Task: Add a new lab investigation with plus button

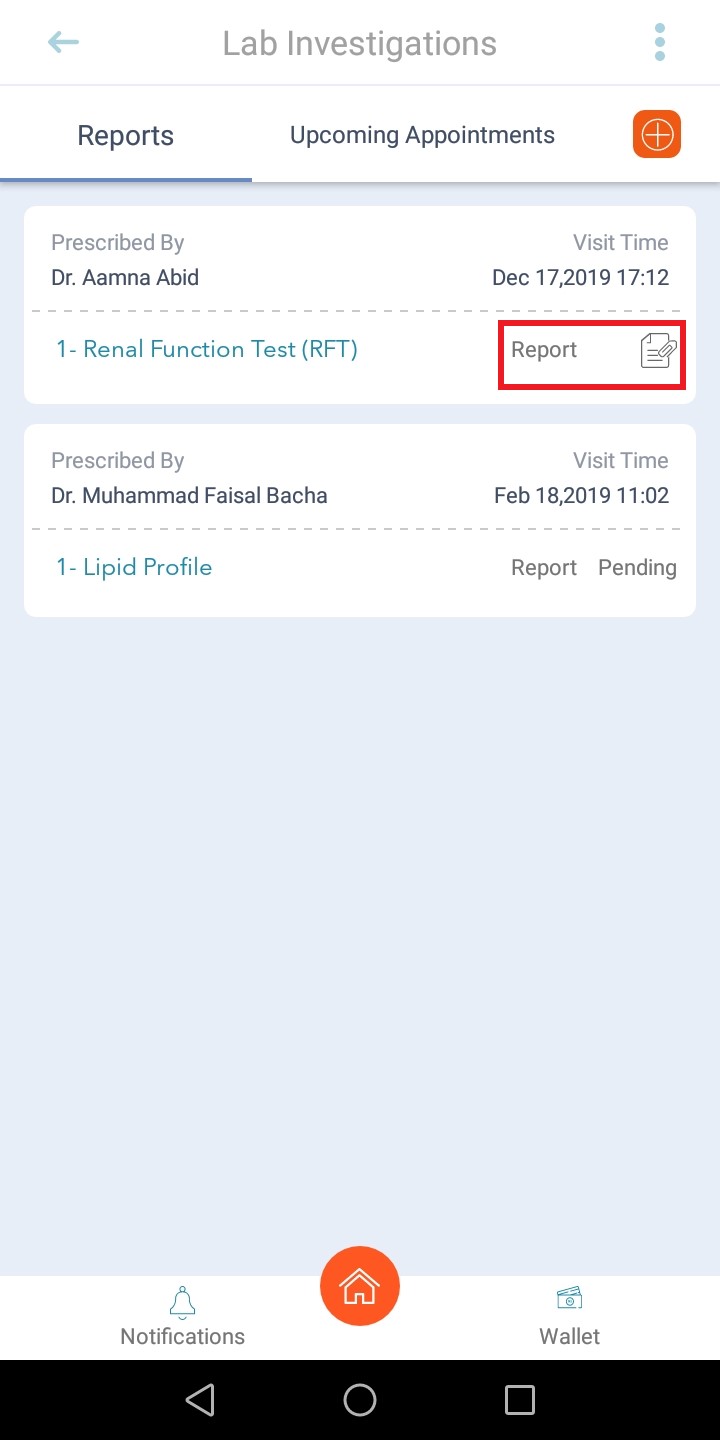Action: 657,134
